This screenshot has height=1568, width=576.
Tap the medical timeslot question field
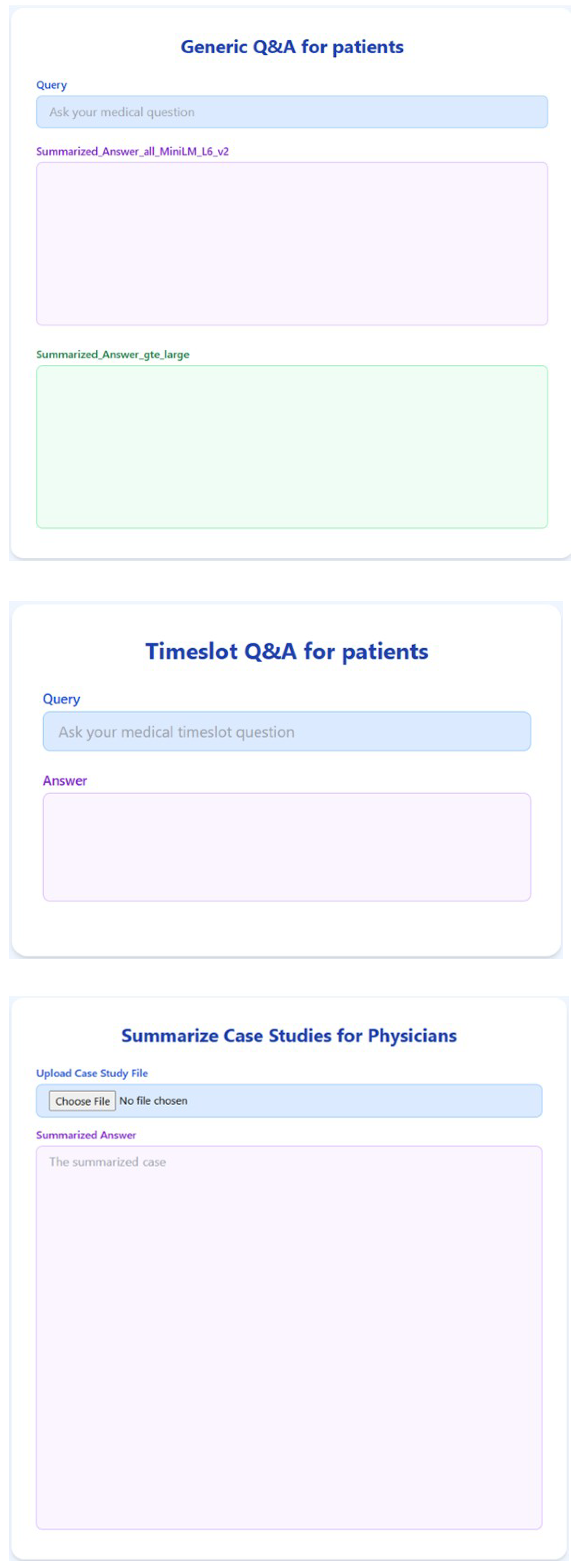(x=286, y=731)
